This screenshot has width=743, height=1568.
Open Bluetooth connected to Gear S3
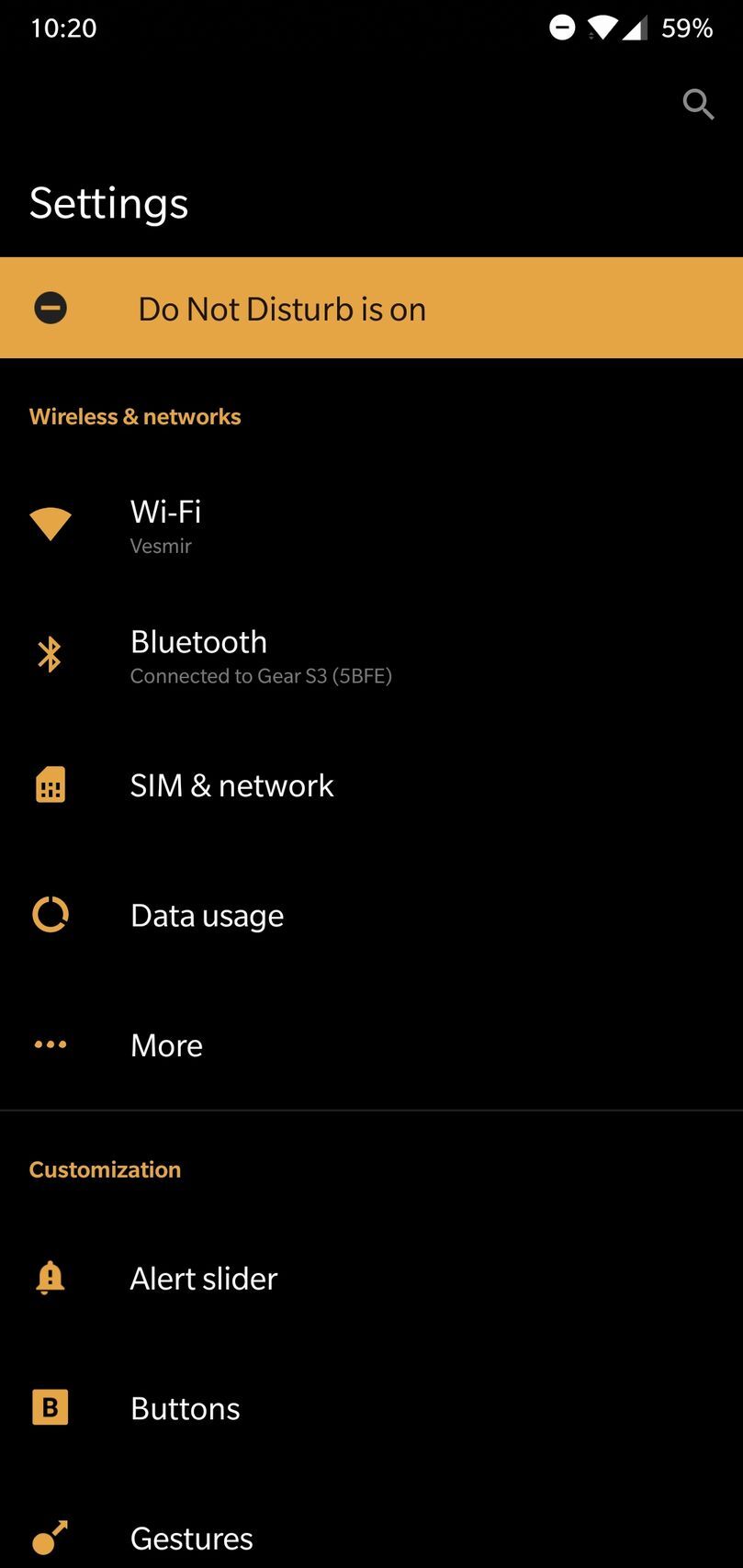(x=276, y=654)
